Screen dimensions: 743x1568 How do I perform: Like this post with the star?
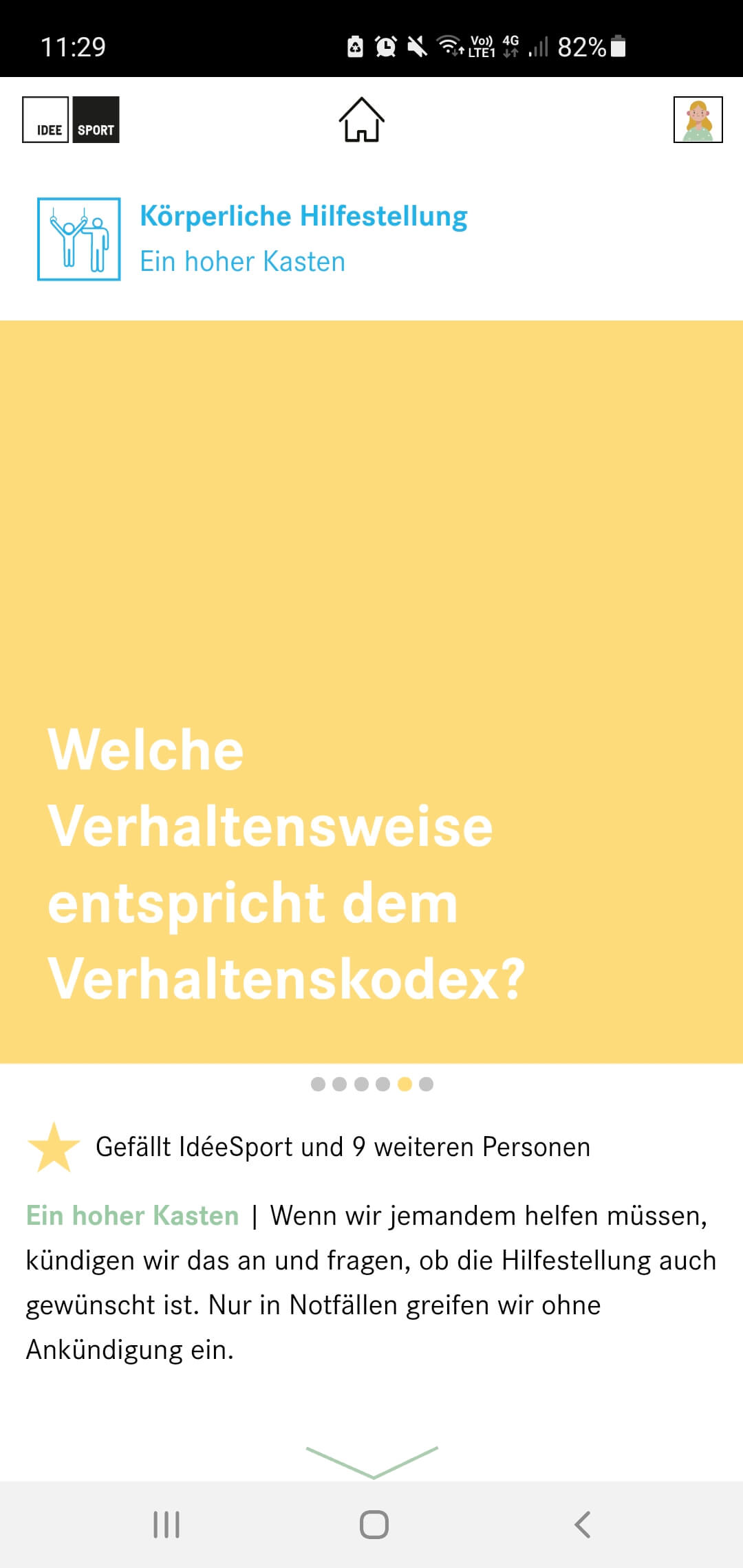point(54,1147)
